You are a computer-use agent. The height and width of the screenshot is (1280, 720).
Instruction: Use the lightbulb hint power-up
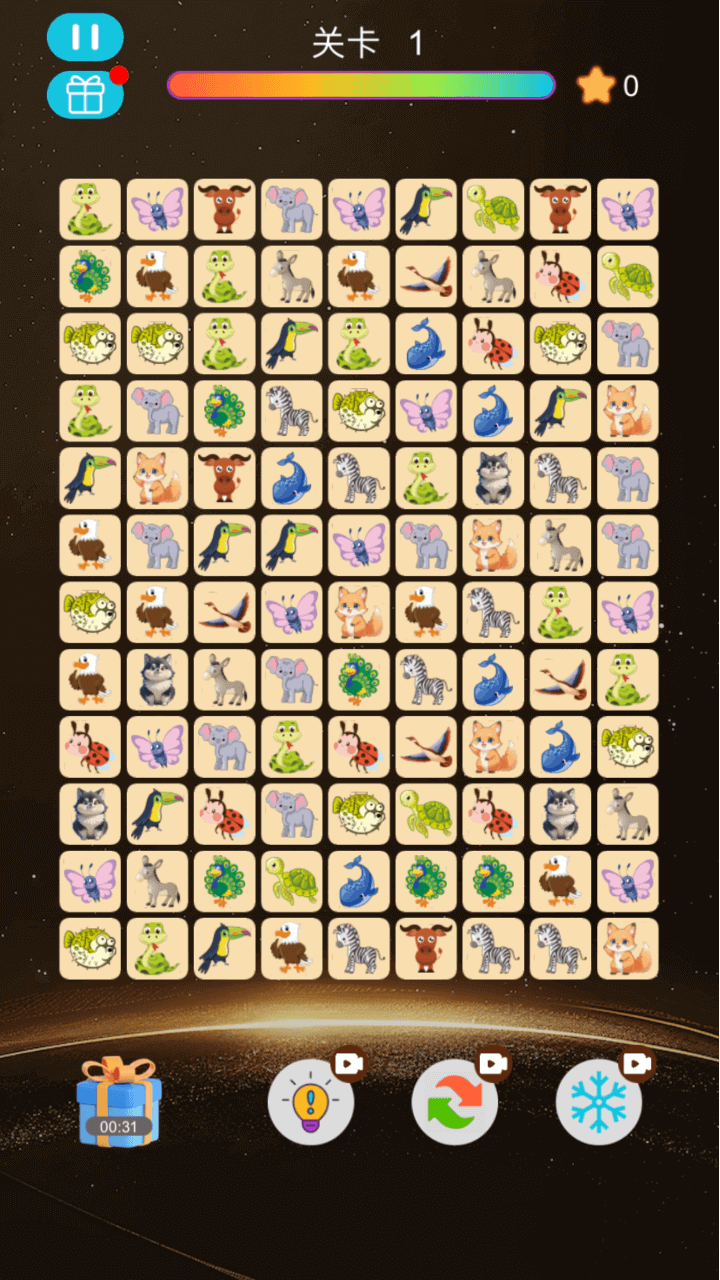point(311,1102)
